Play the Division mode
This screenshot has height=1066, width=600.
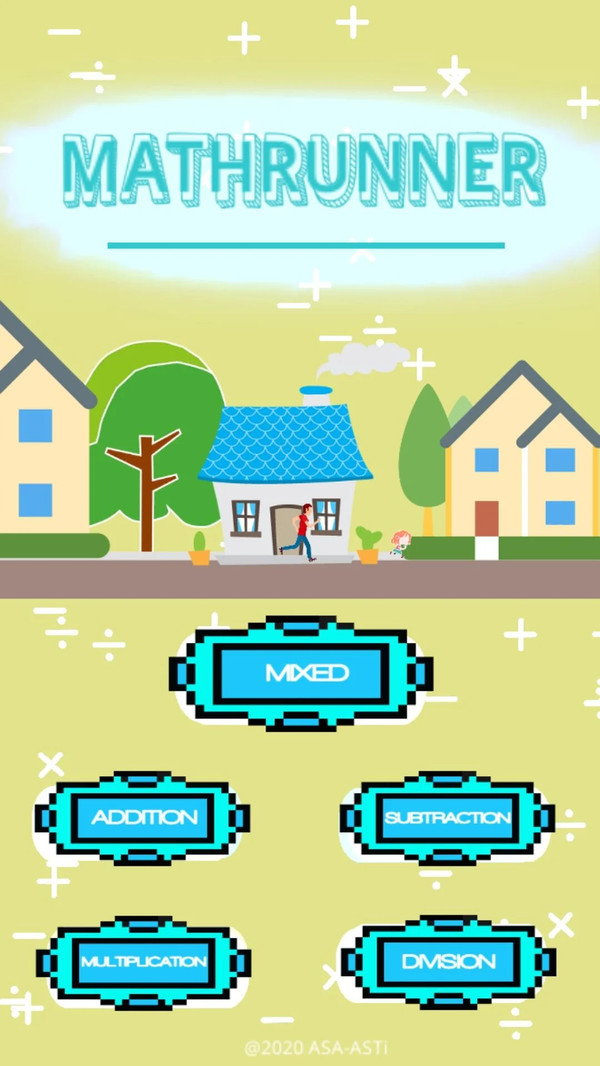click(x=448, y=962)
